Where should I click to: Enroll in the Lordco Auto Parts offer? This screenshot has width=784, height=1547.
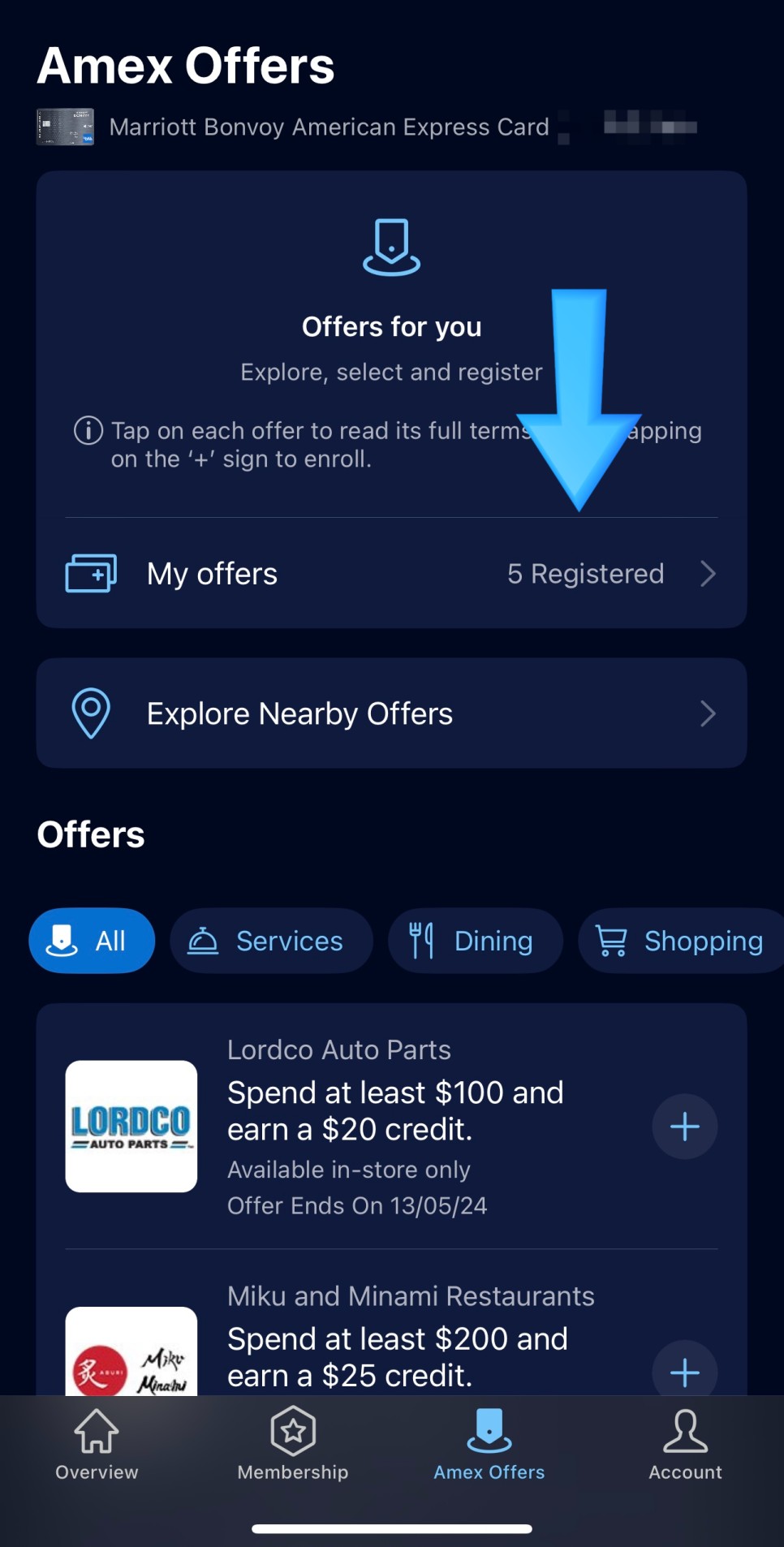(x=684, y=1127)
